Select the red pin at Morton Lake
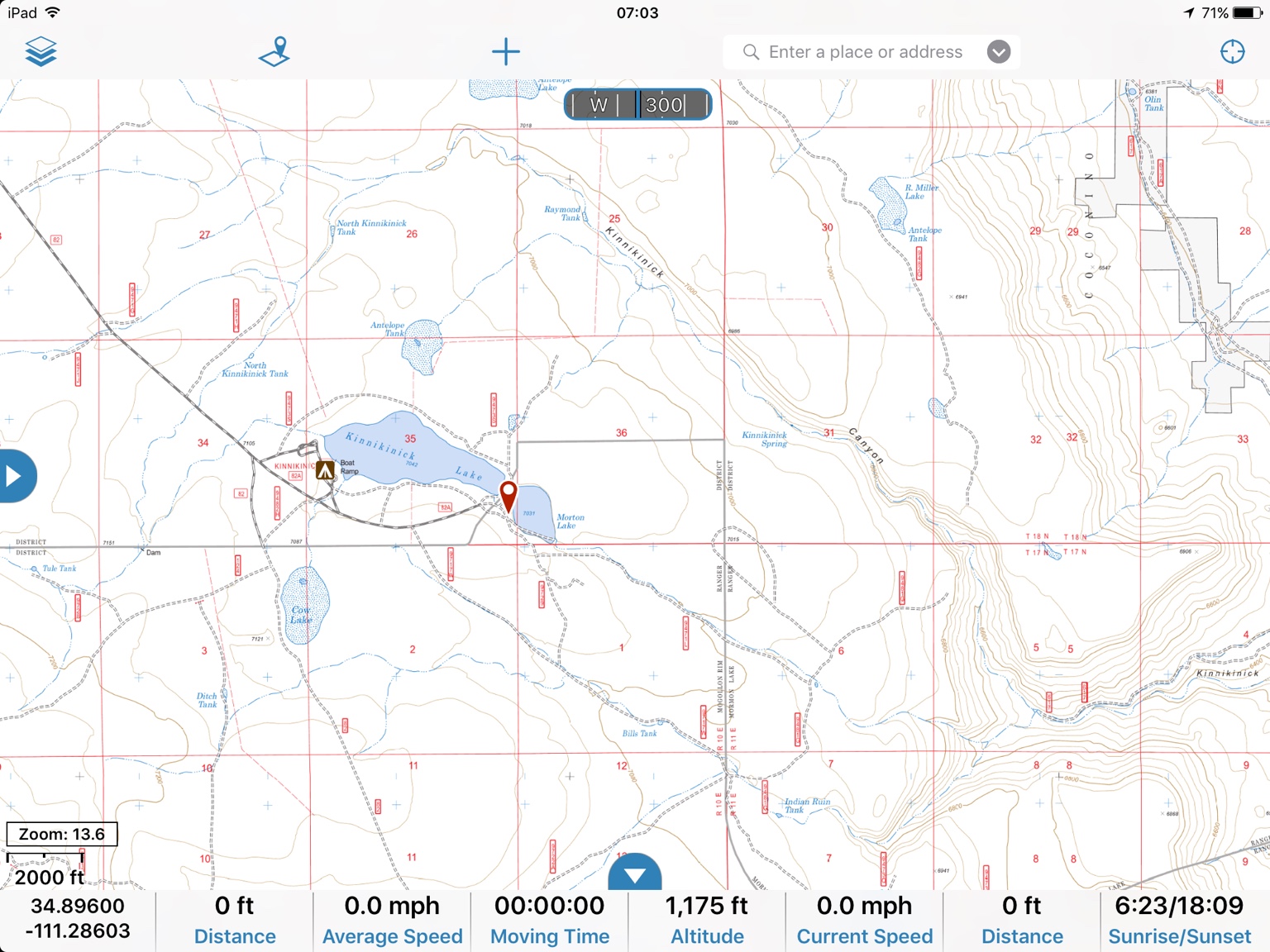The height and width of the screenshot is (952, 1270). 508,496
